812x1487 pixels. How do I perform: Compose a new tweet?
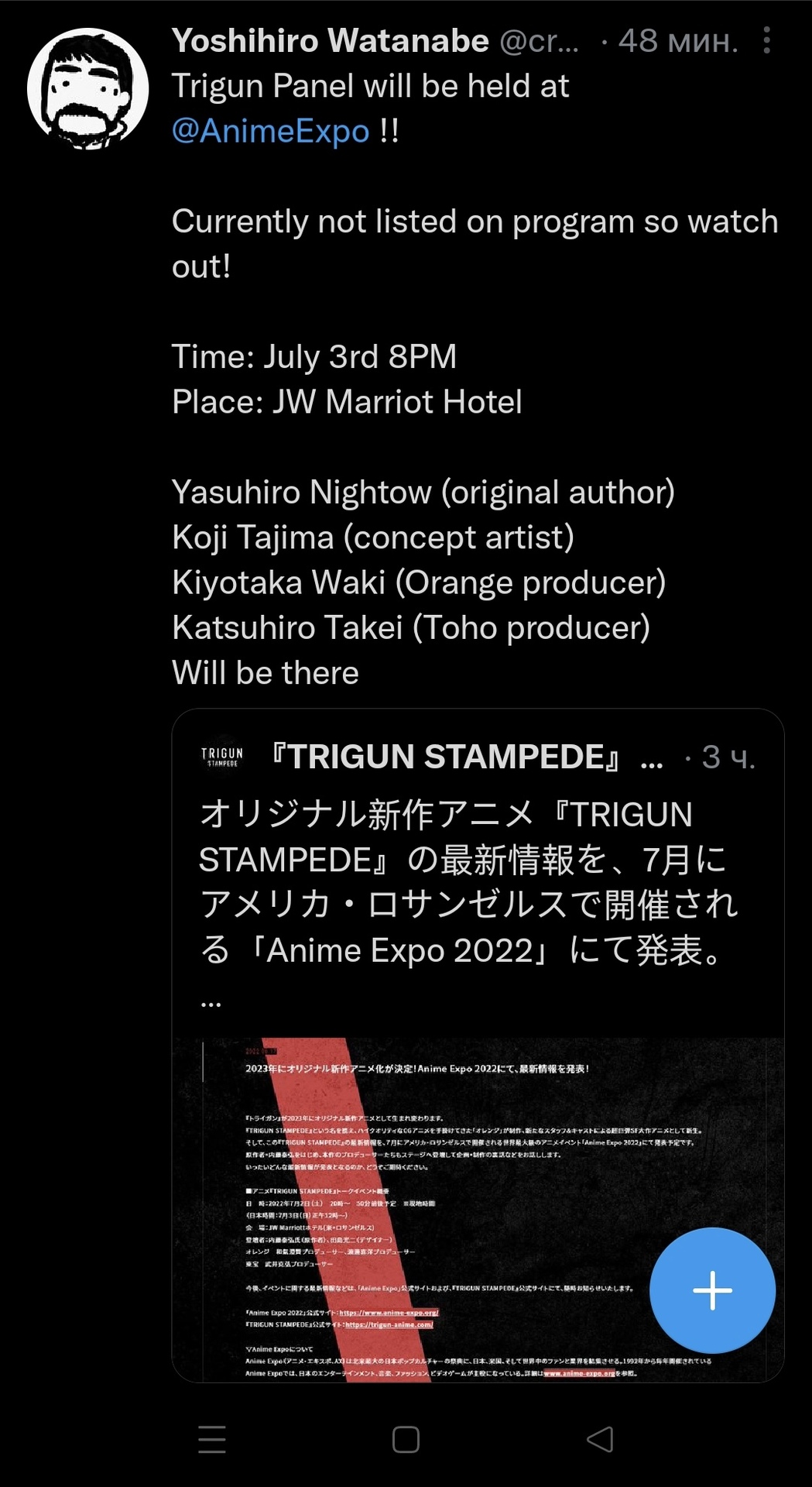[x=712, y=1290]
